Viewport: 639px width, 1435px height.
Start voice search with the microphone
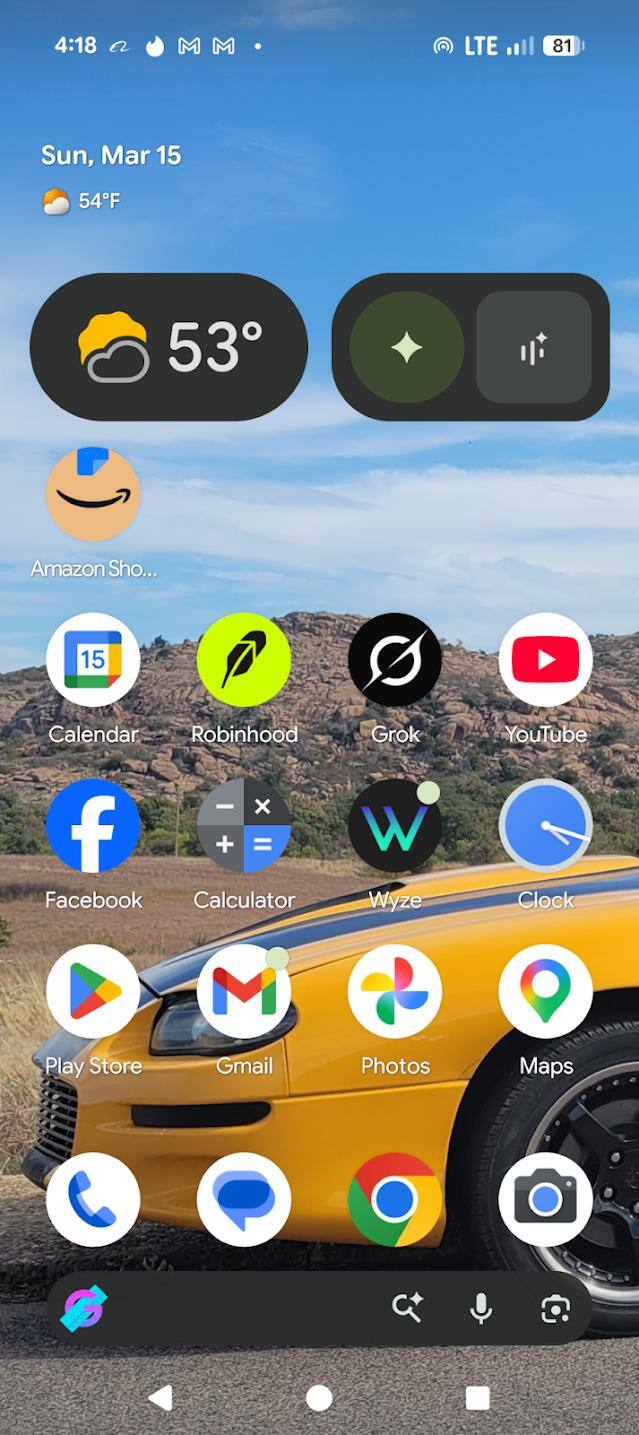481,1308
